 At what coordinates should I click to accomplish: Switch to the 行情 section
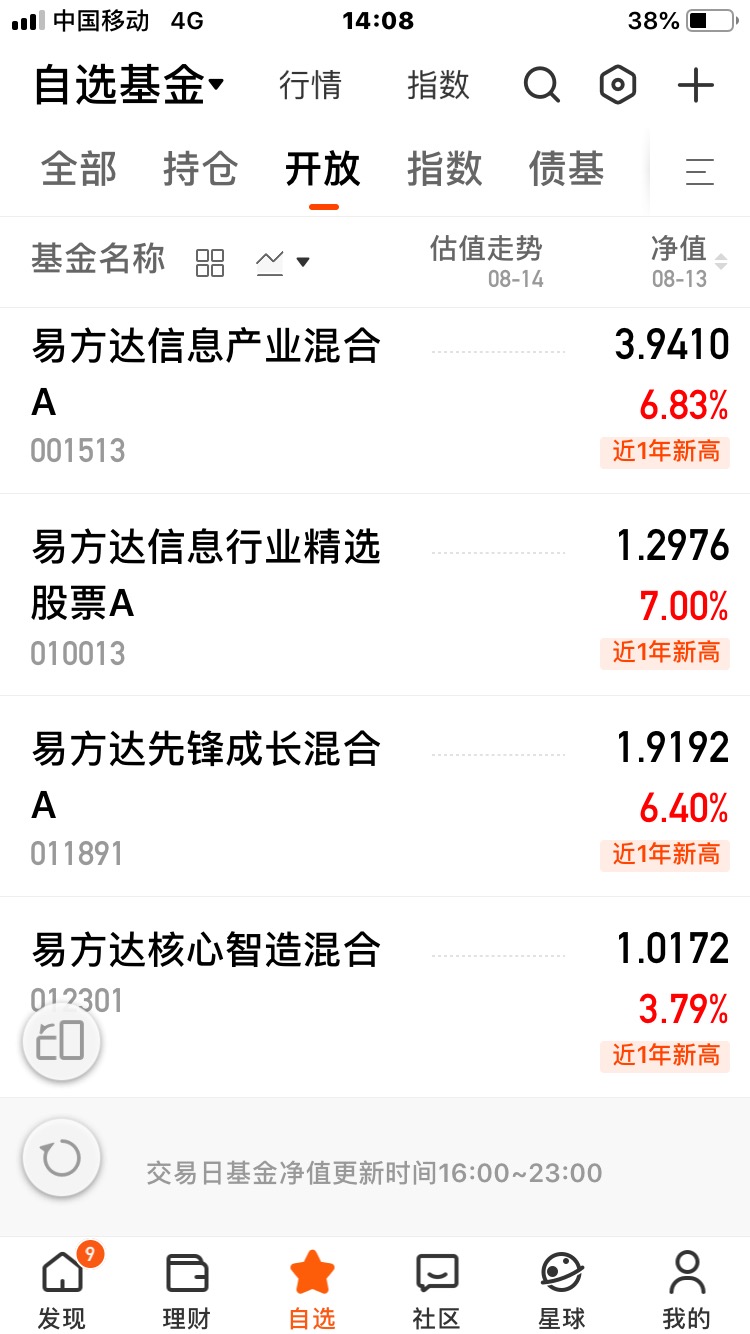point(310,86)
